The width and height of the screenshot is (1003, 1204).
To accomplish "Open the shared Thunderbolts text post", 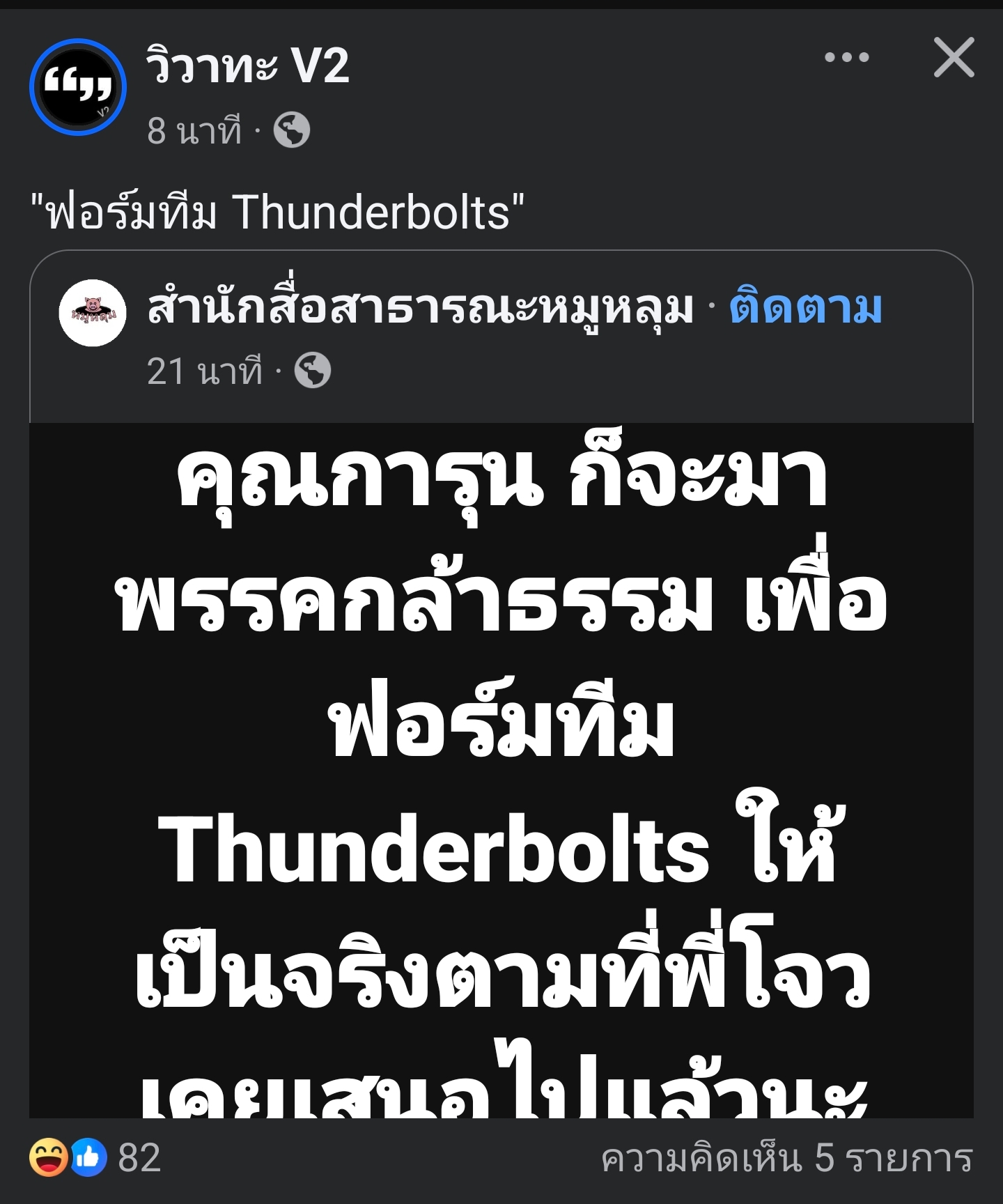I will (501, 766).
